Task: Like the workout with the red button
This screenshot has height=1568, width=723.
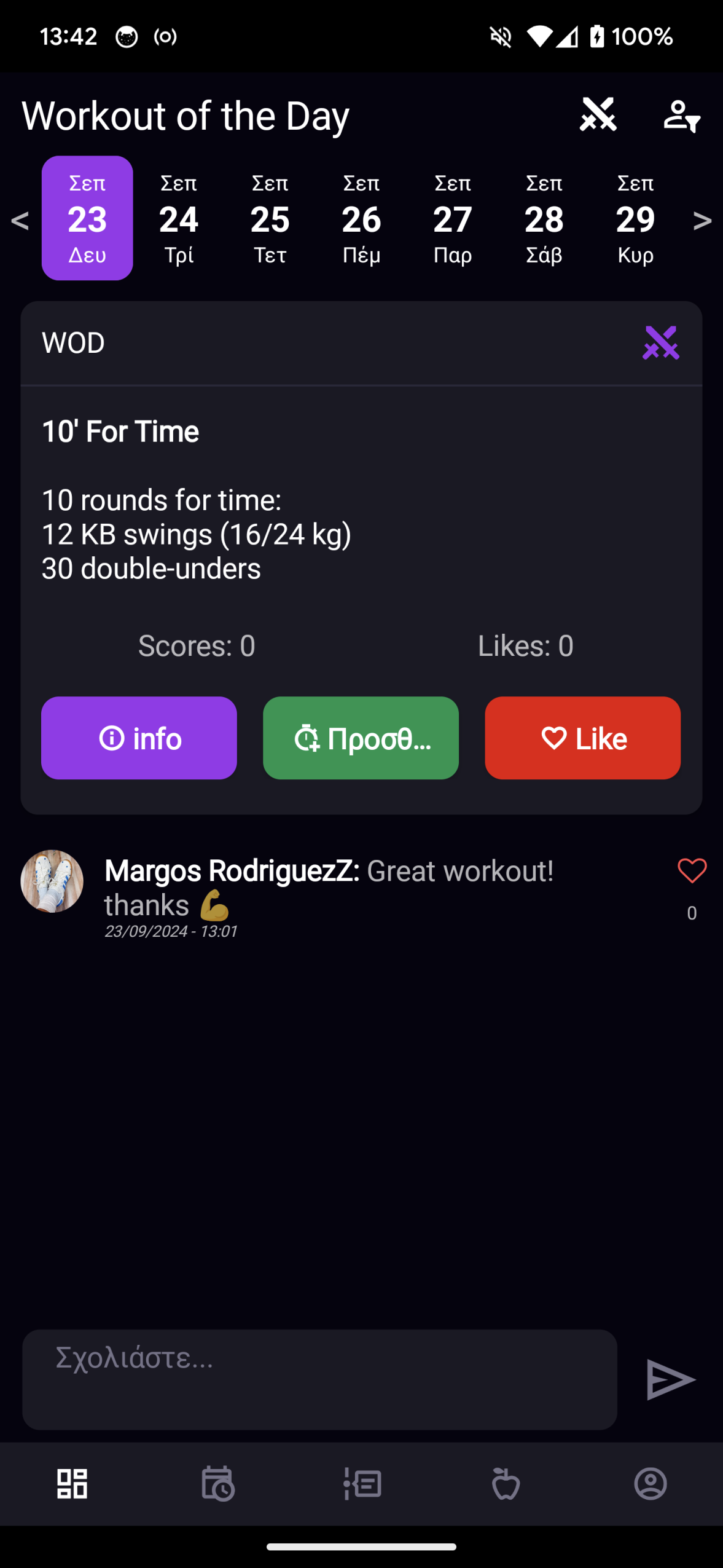Action: click(x=582, y=738)
